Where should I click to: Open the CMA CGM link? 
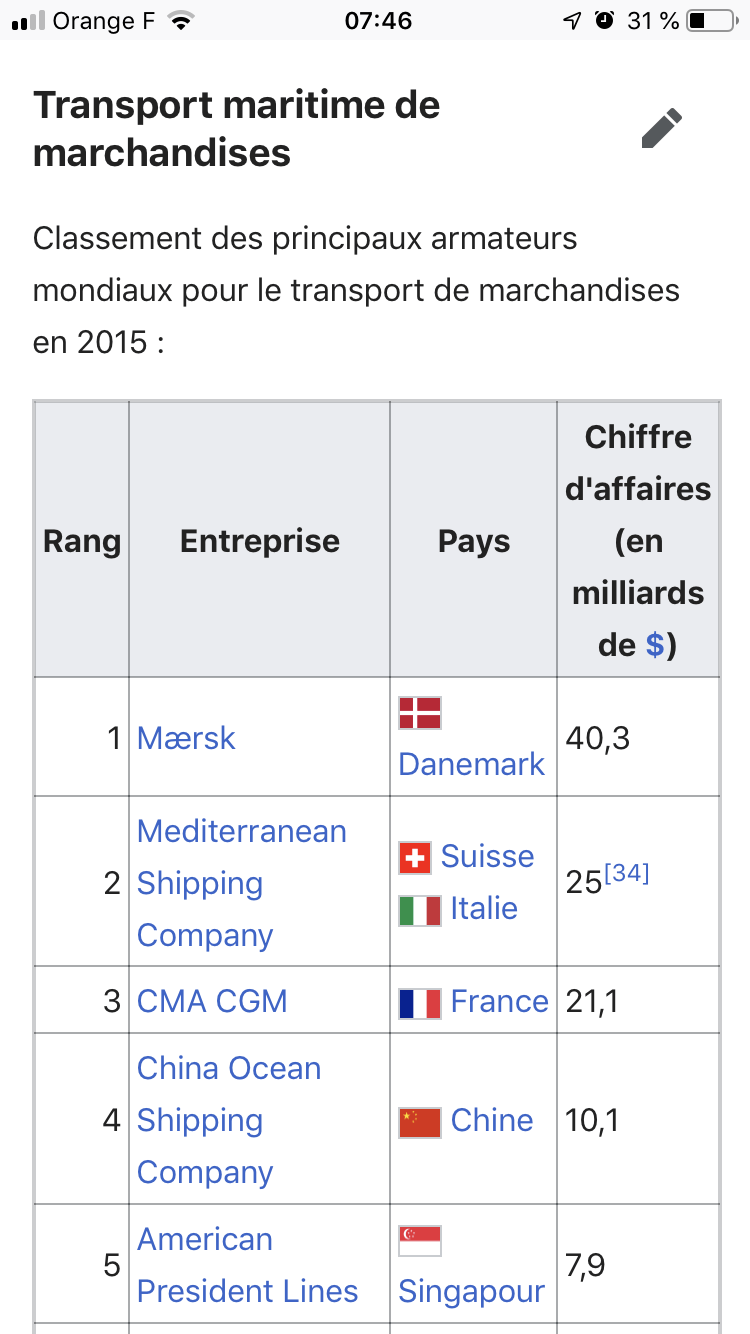pyautogui.click(x=212, y=1001)
